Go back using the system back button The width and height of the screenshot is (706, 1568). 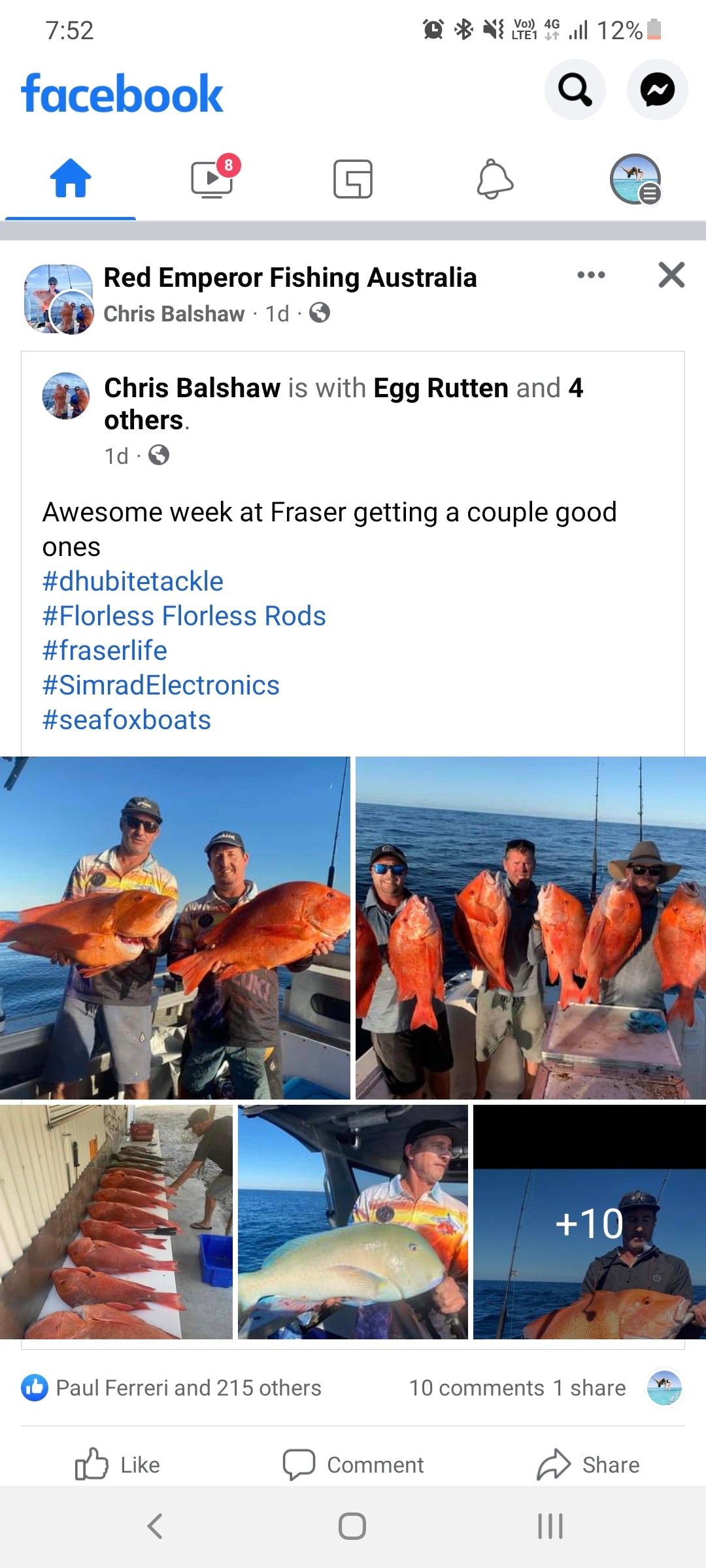pyautogui.click(x=155, y=1526)
